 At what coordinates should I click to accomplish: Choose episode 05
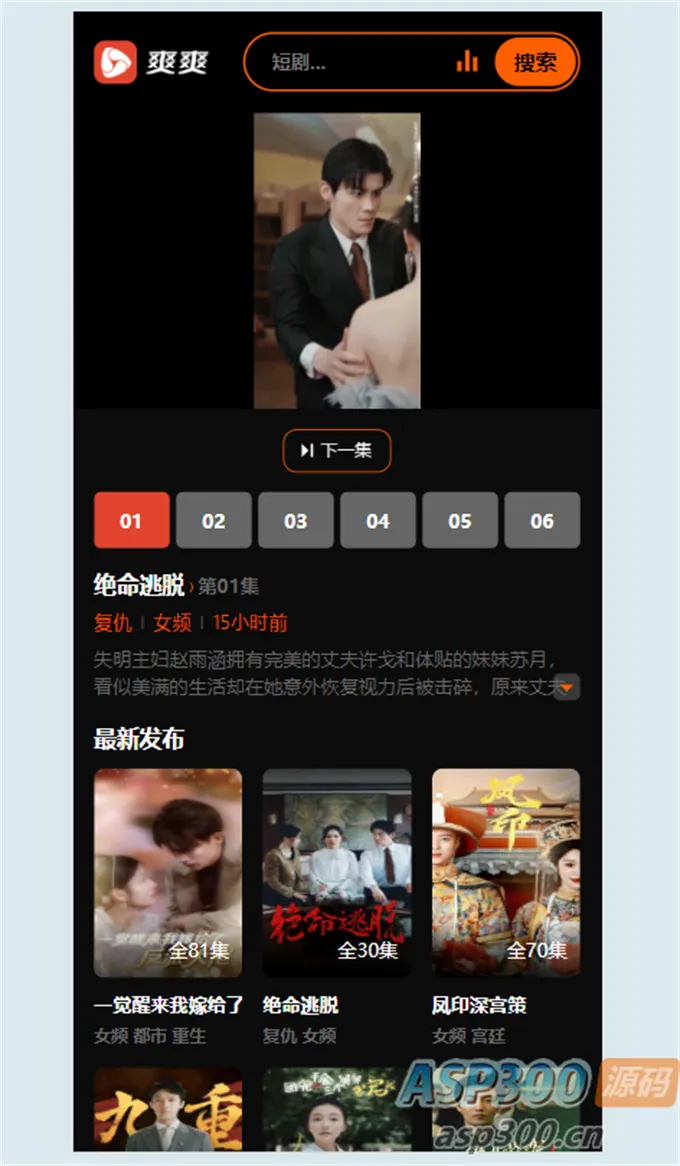pos(459,520)
